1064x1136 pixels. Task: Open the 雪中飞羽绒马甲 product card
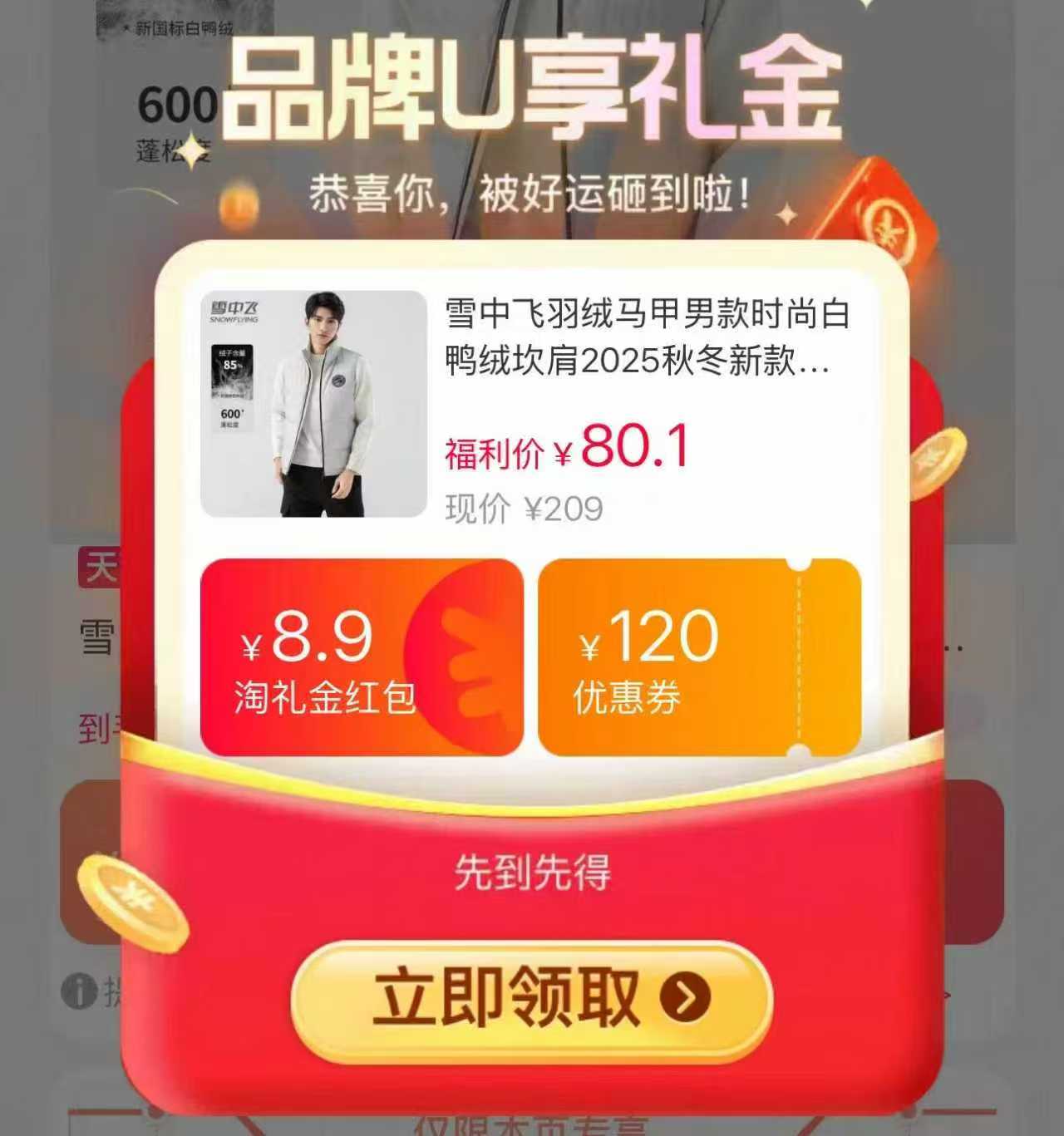[x=532, y=404]
